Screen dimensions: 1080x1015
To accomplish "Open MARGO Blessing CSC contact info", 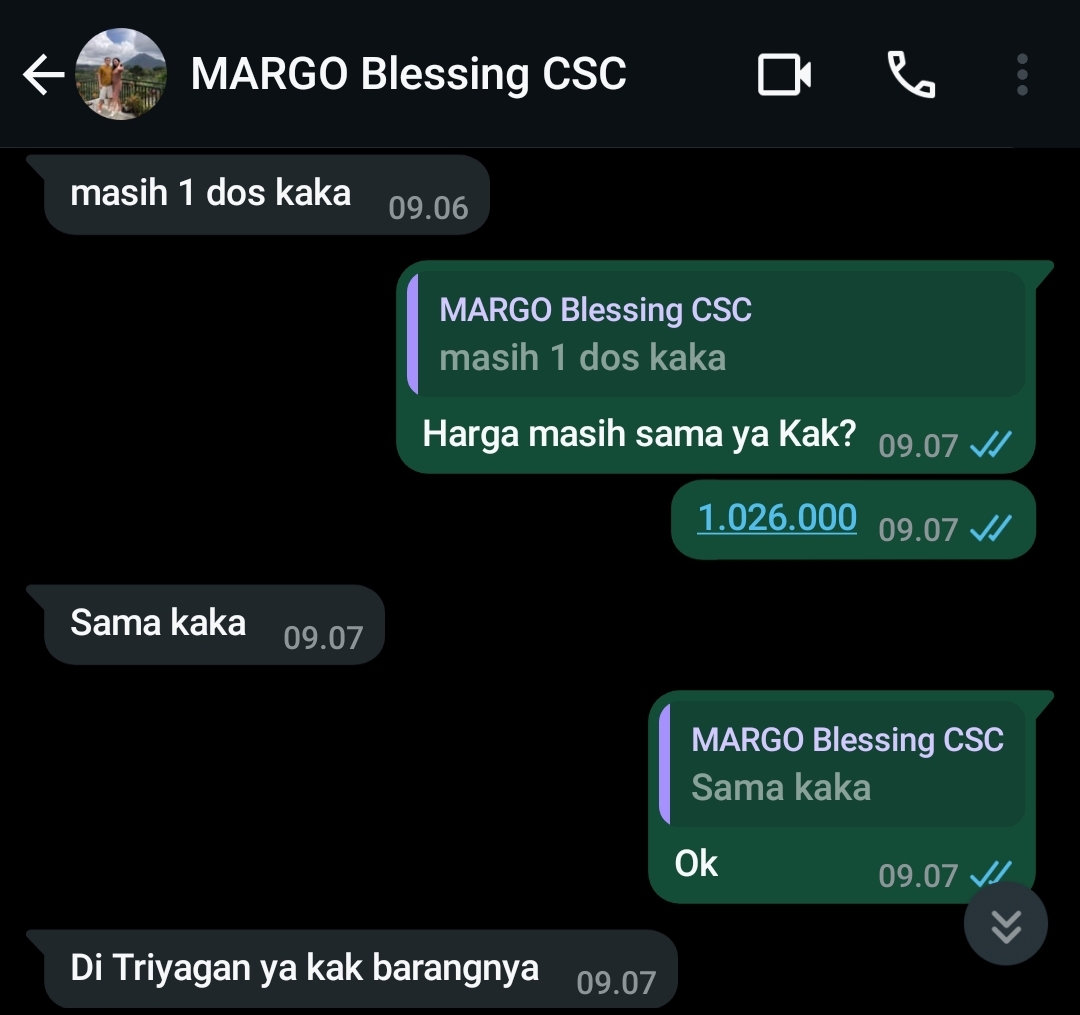I will [x=408, y=75].
